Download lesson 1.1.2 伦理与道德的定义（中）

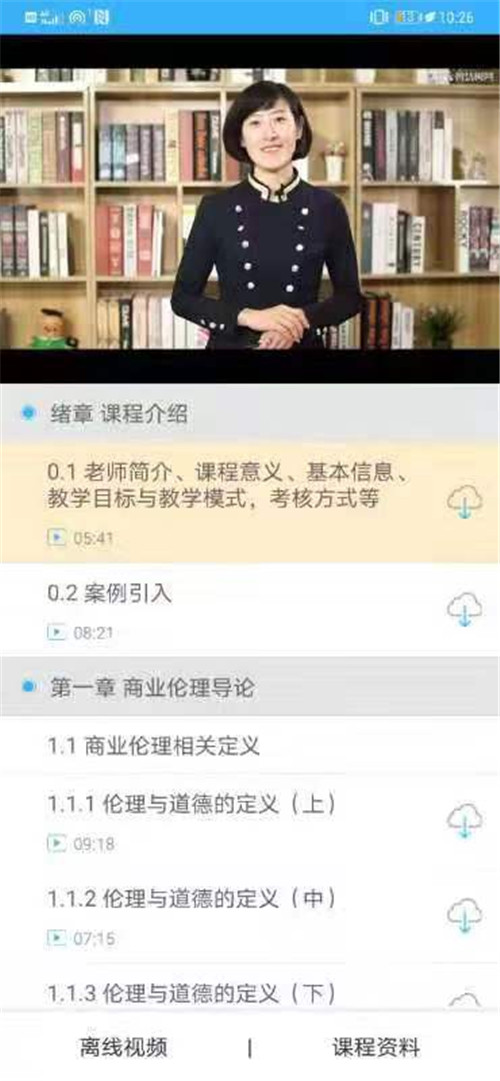[464, 915]
